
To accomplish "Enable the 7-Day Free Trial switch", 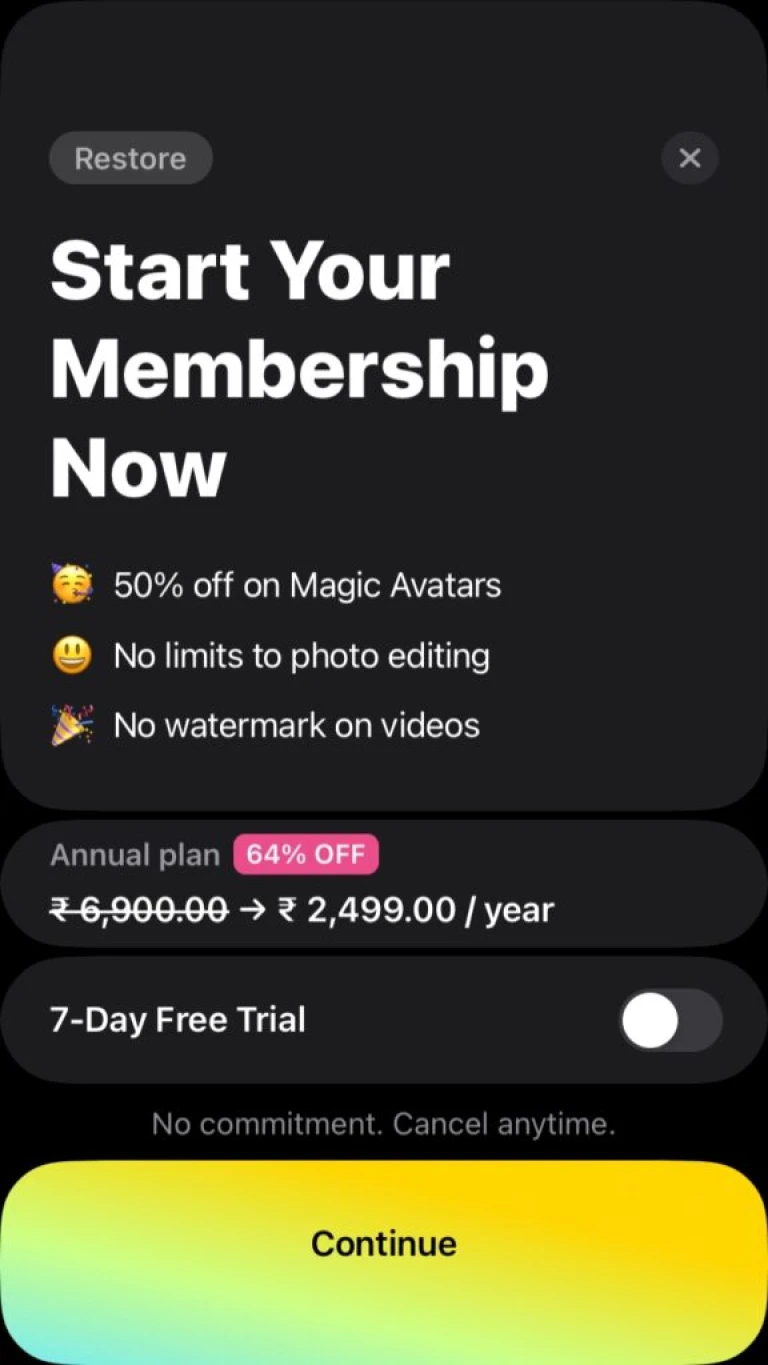I will coord(670,1021).
